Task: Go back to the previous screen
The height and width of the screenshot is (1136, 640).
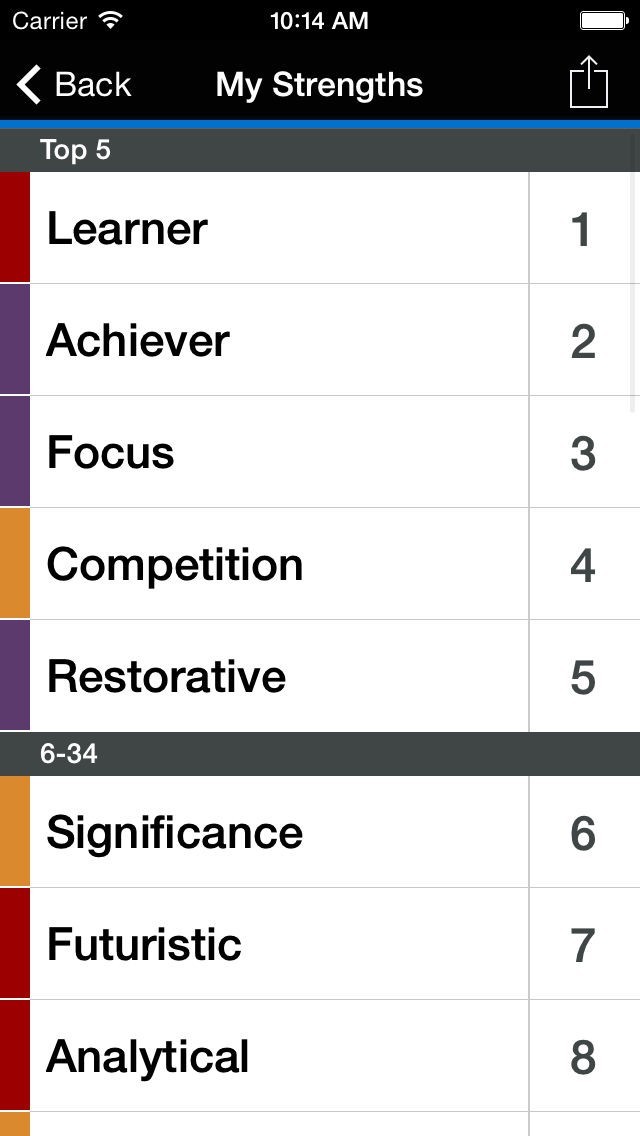Action: click(75, 85)
